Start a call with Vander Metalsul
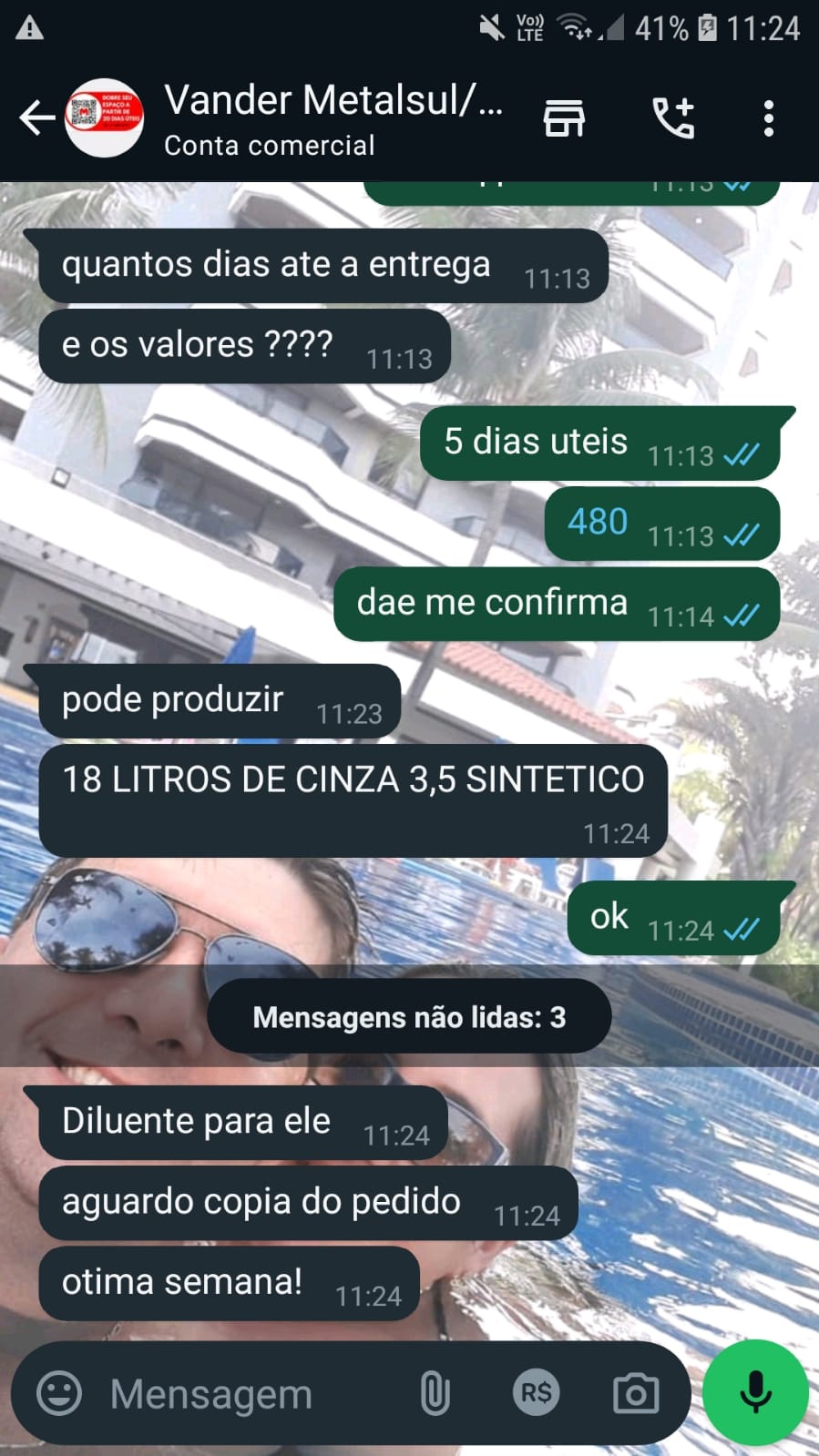 [x=673, y=118]
